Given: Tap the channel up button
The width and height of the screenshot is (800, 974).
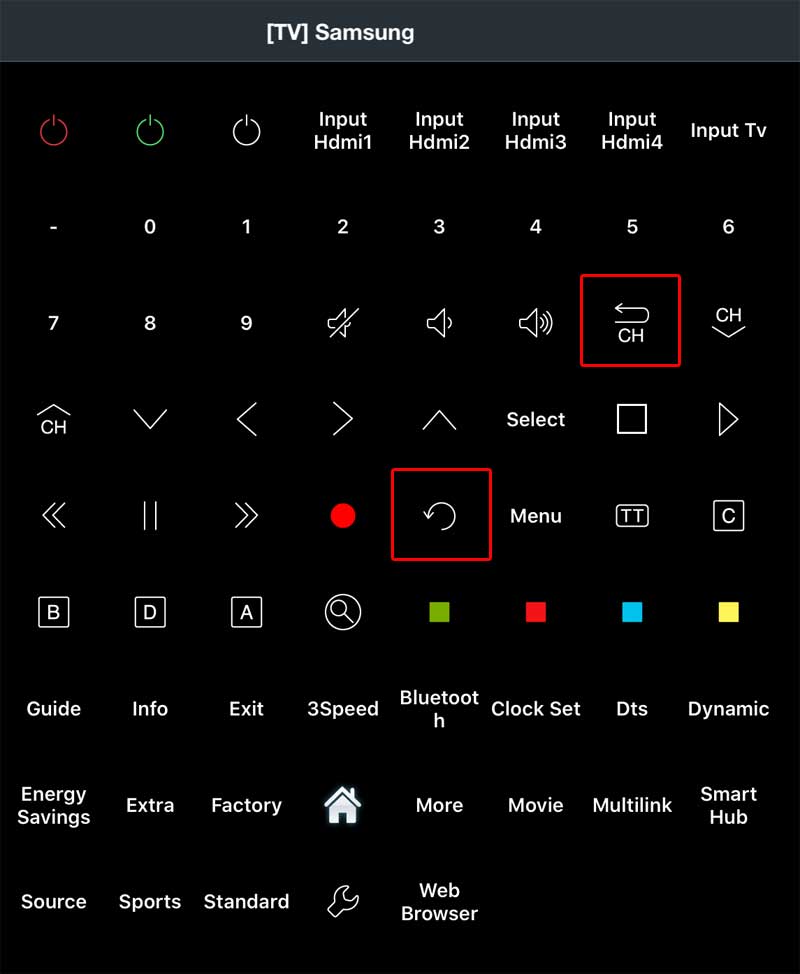Looking at the screenshot, I should 53,419.
